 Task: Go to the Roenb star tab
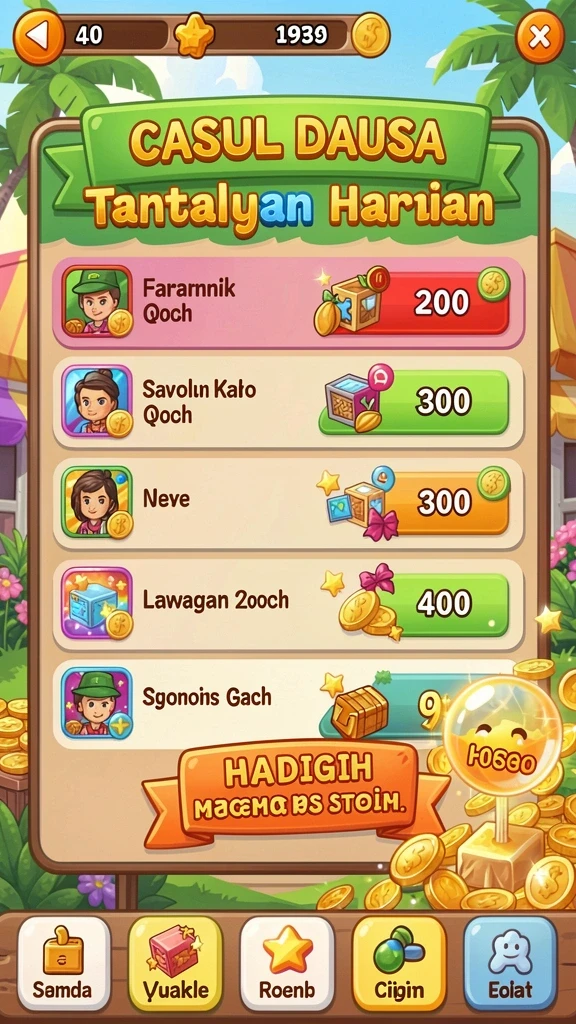click(287, 963)
